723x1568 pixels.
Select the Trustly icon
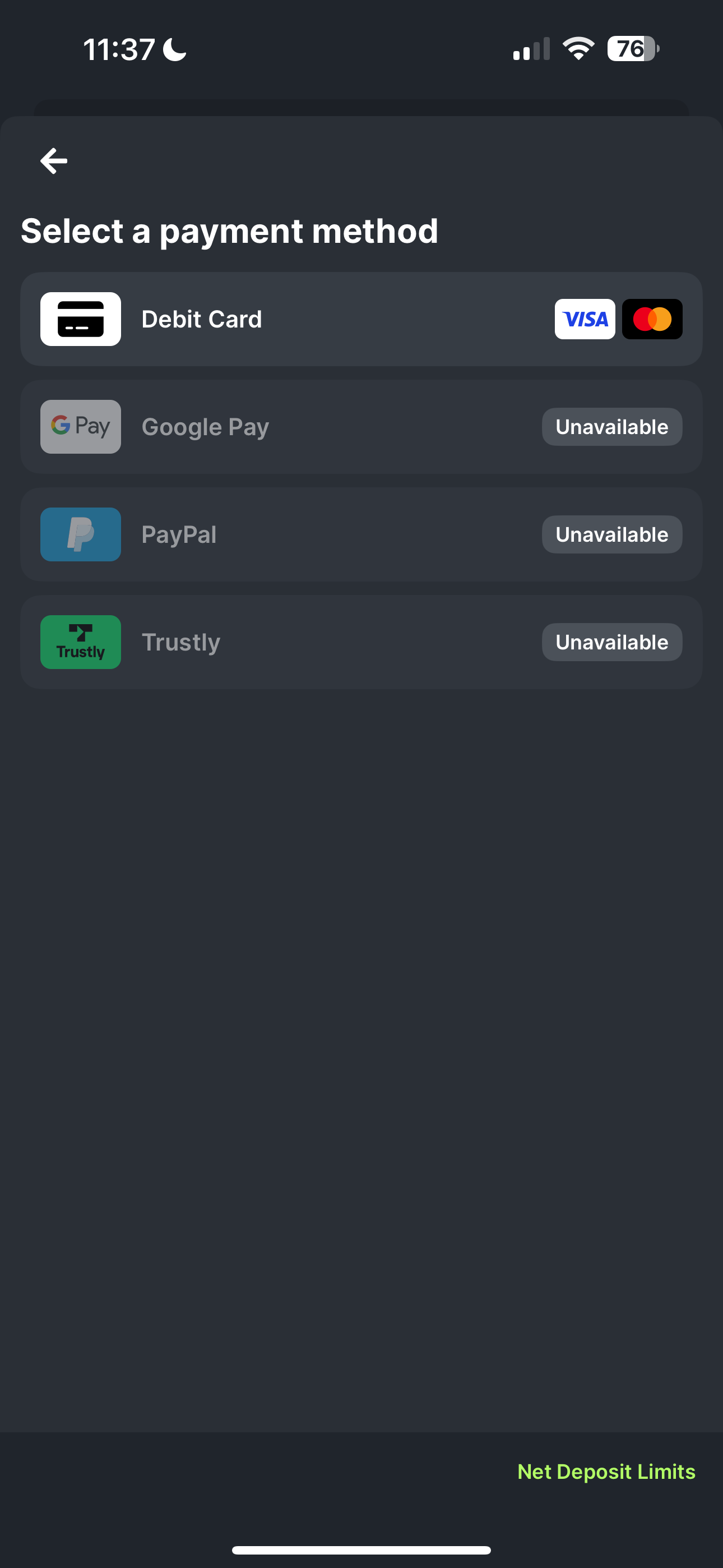point(80,642)
